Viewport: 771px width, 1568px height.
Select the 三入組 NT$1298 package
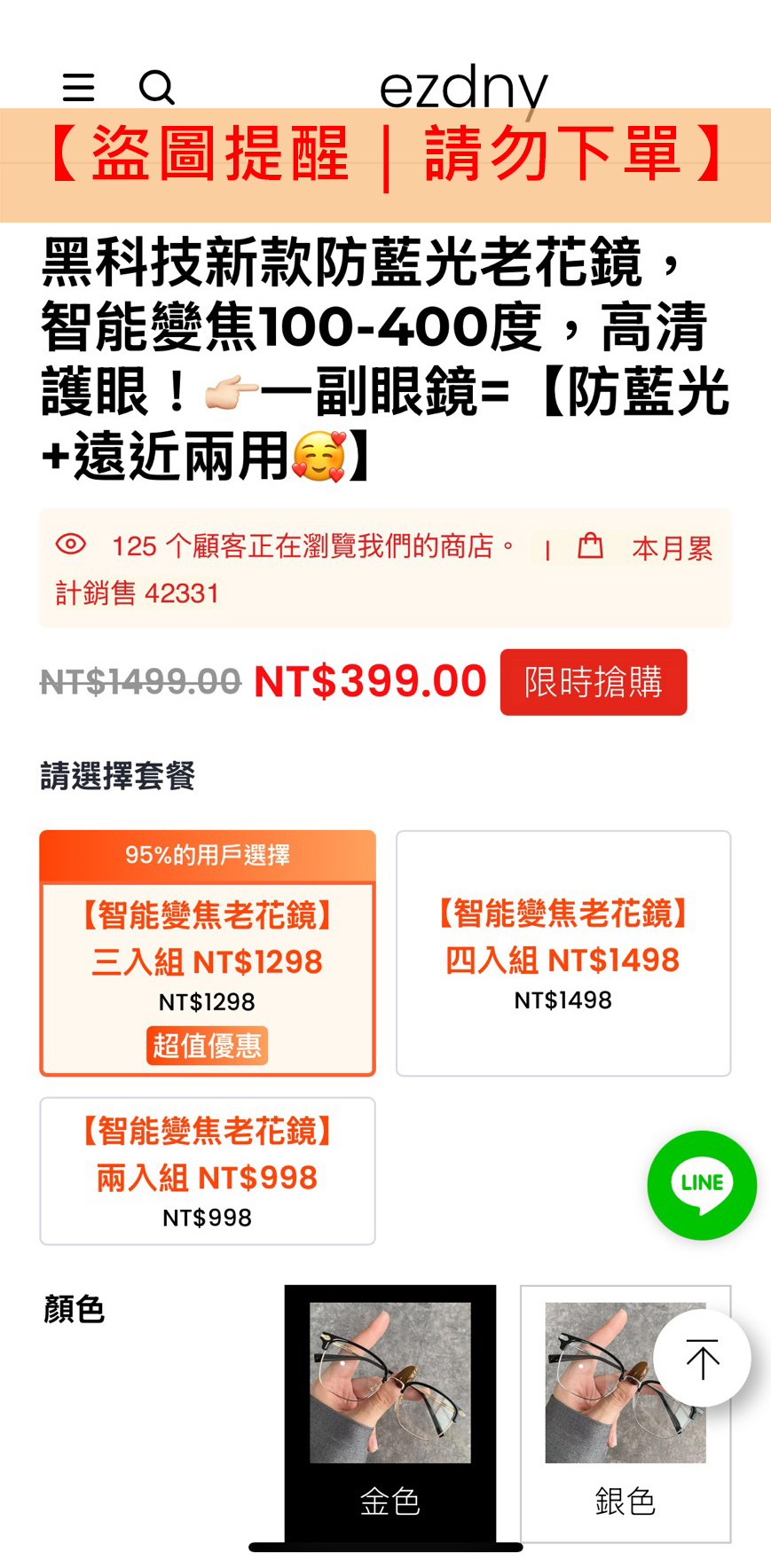[x=208, y=953]
